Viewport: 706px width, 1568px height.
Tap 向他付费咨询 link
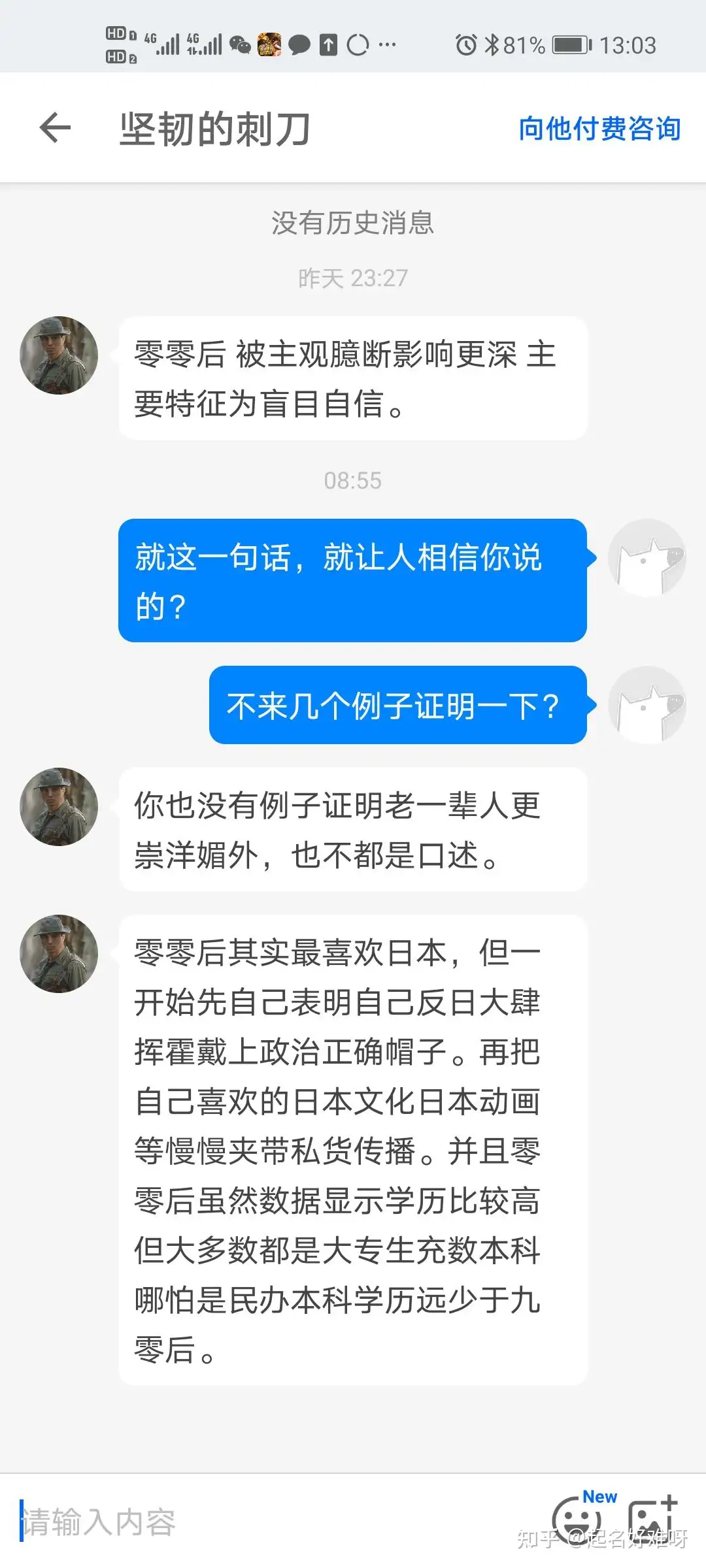tap(599, 129)
